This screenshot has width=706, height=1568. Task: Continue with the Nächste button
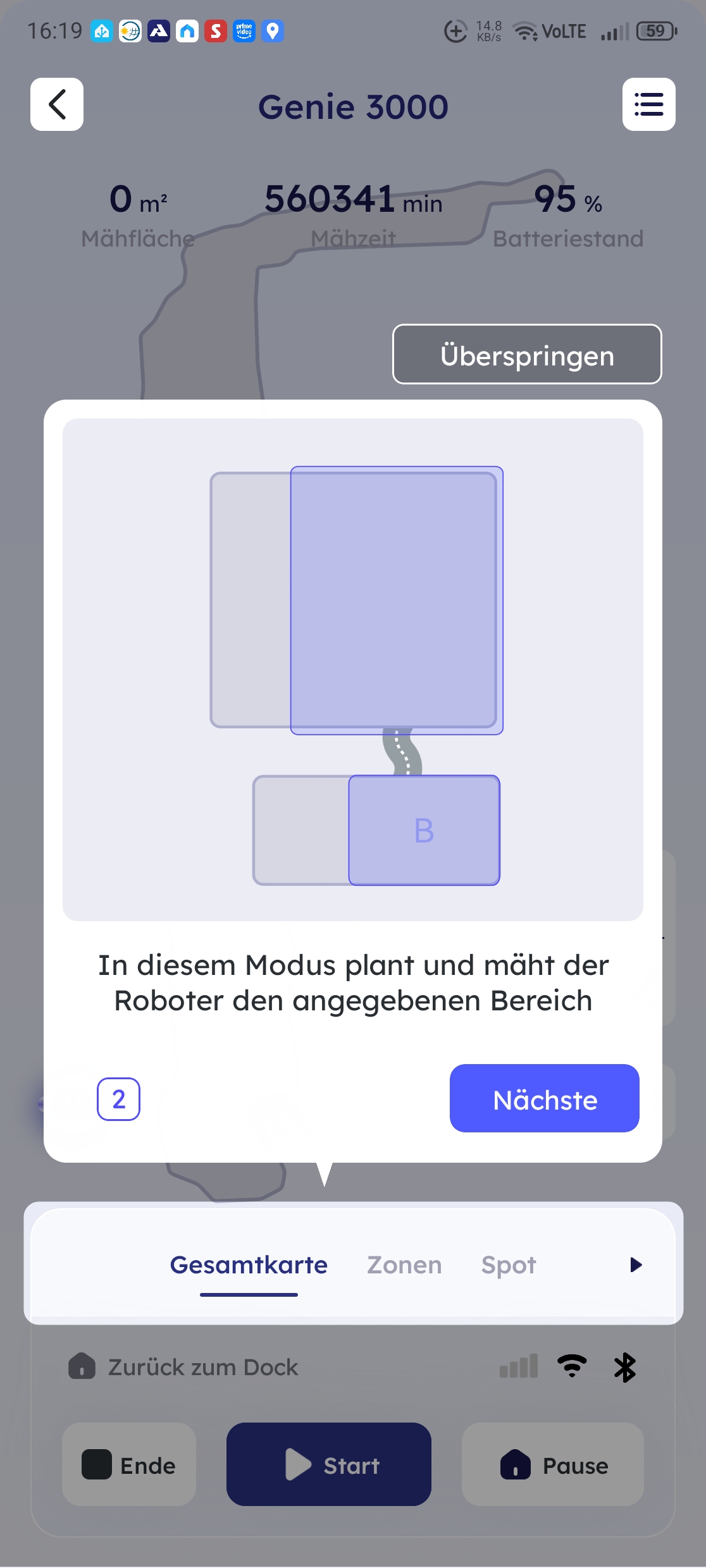click(544, 1098)
